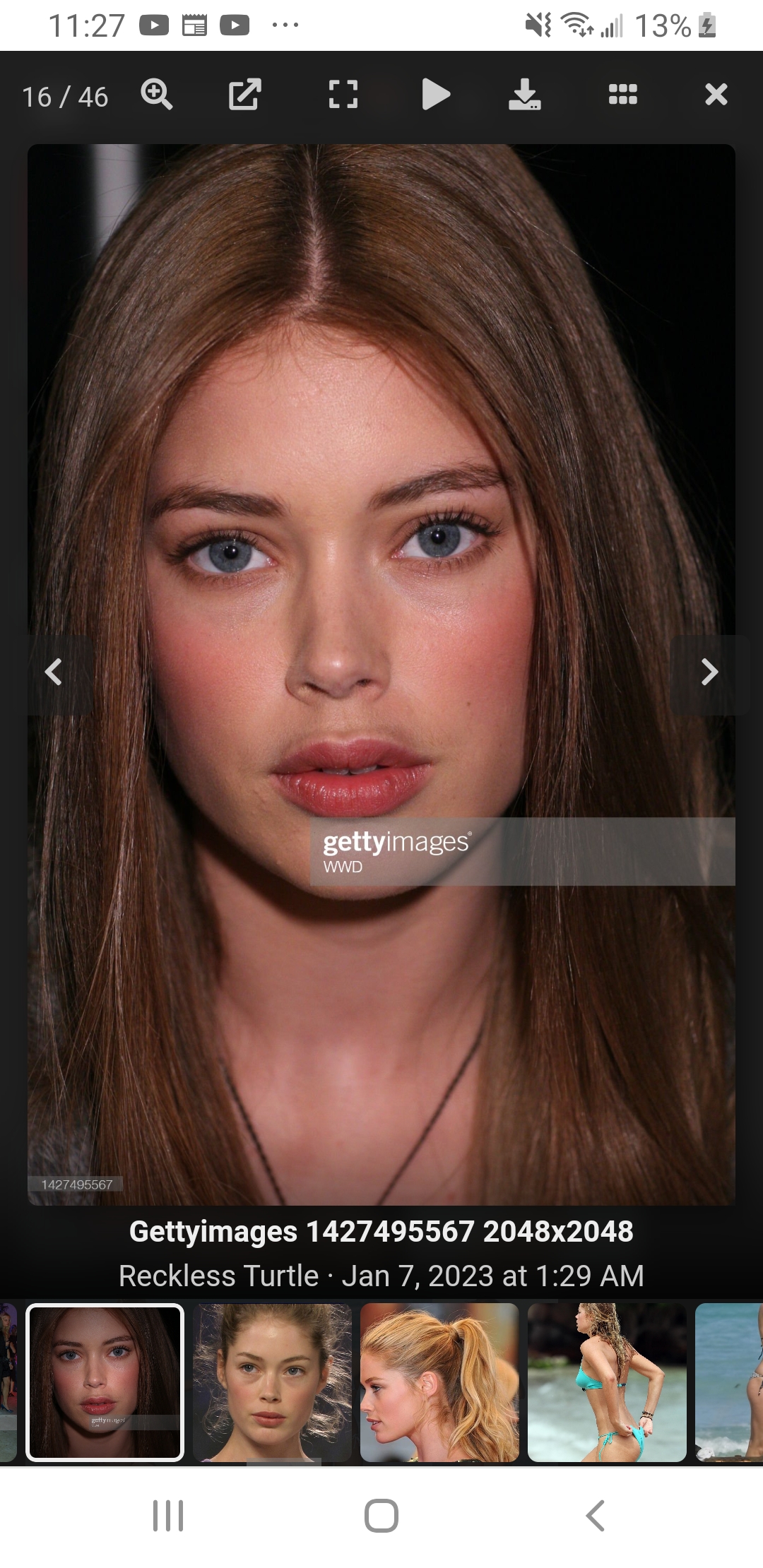The width and height of the screenshot is (763, 1568).
Task: Go to the previous image
Action: click(54, 672)
